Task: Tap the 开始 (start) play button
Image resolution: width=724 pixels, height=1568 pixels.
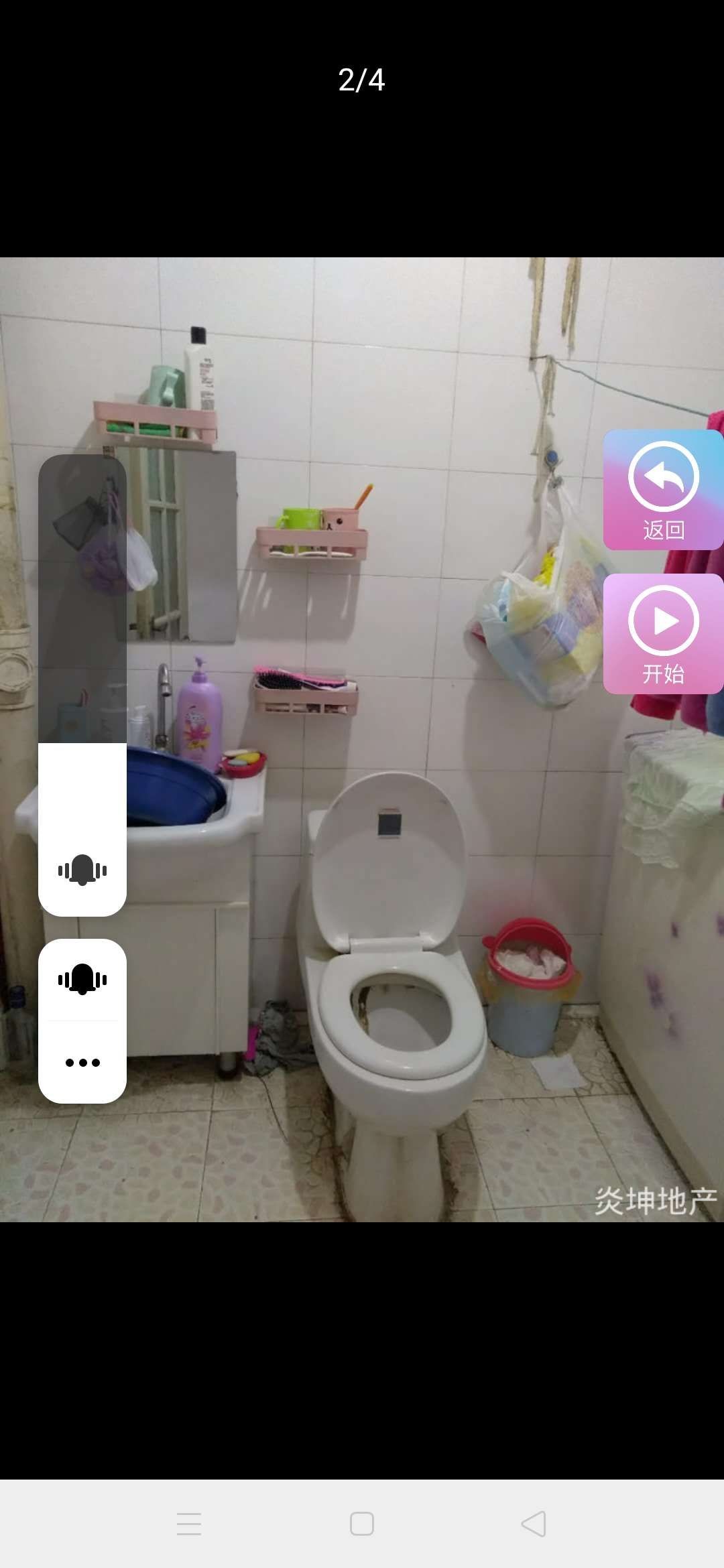Action: tap(663, 633)
